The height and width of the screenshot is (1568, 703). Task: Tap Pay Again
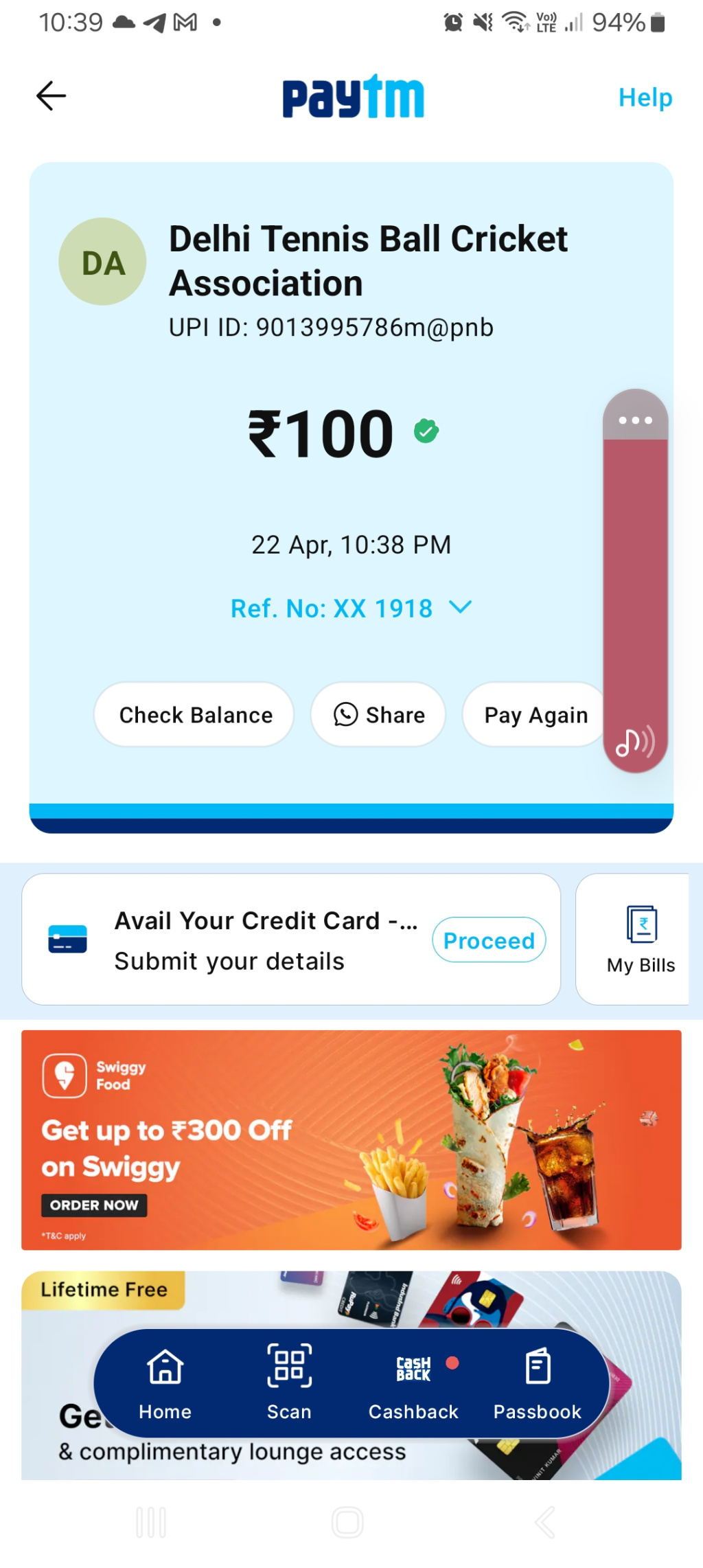pyautogui.click(x=534, y=715)
